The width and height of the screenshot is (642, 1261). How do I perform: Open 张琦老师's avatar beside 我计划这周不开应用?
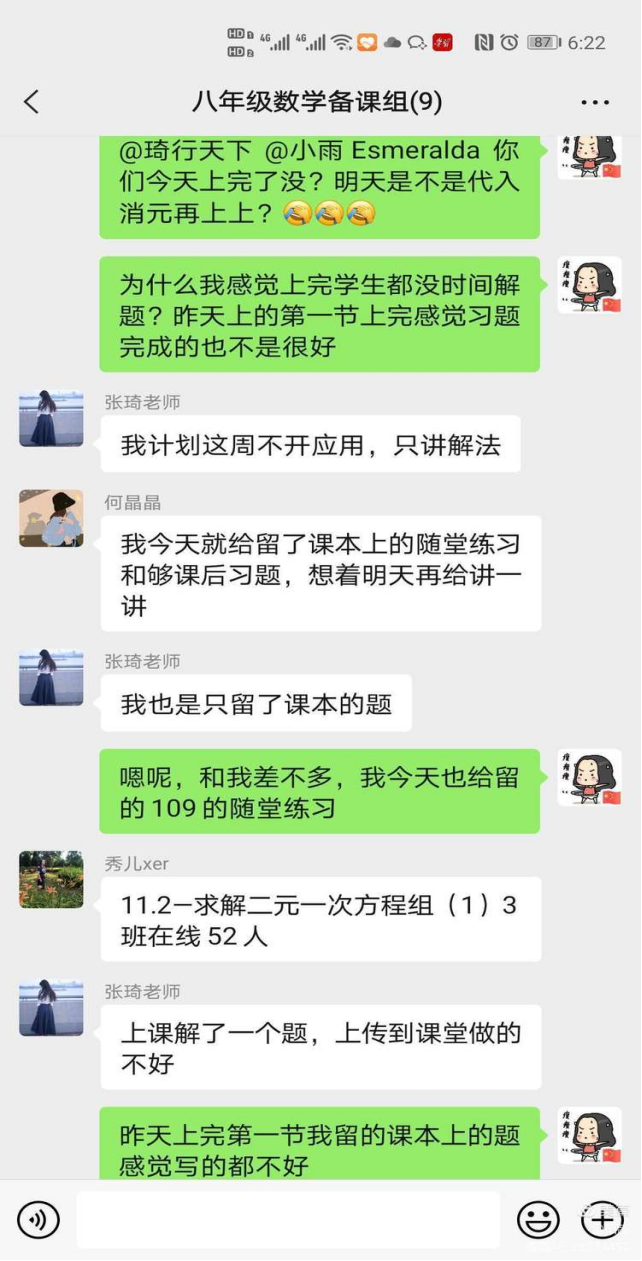coord(51,418)
